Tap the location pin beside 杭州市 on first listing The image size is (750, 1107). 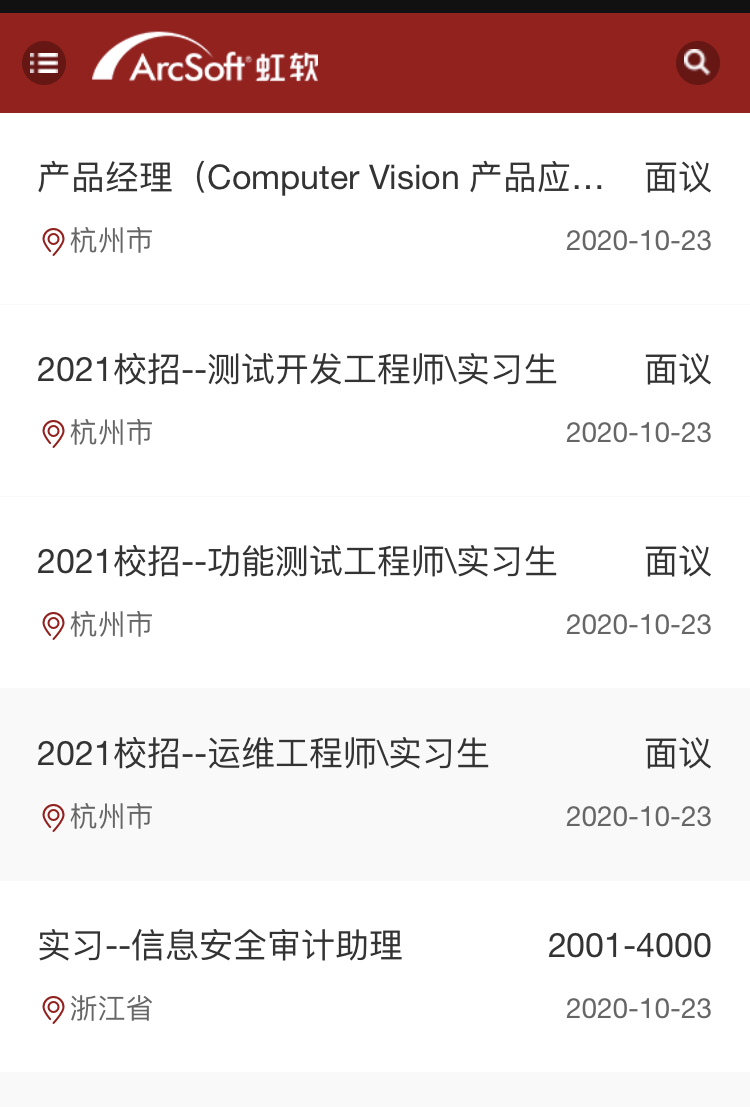[53, 241]
